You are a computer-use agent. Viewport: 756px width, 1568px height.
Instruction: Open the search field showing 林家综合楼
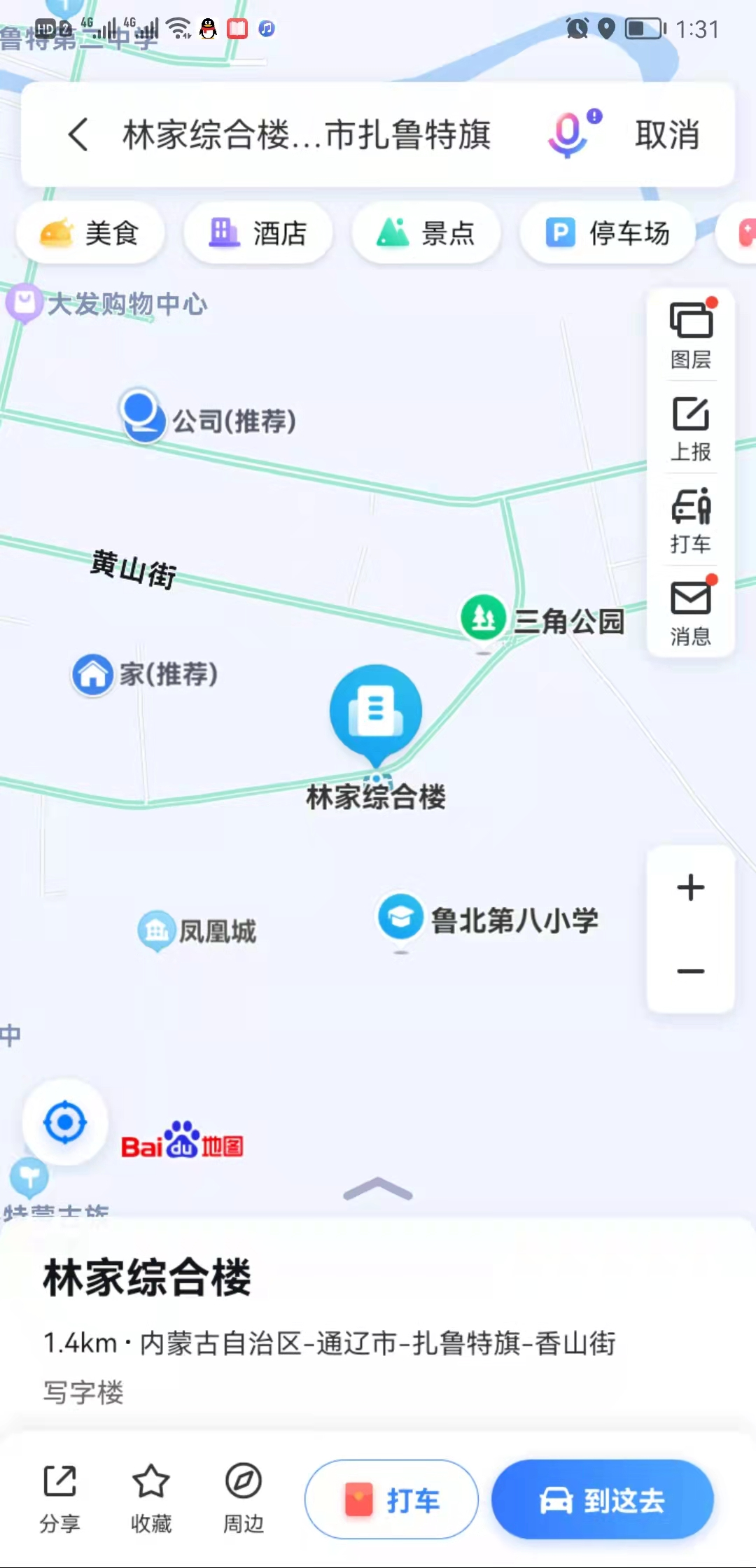tap(307, 134)
